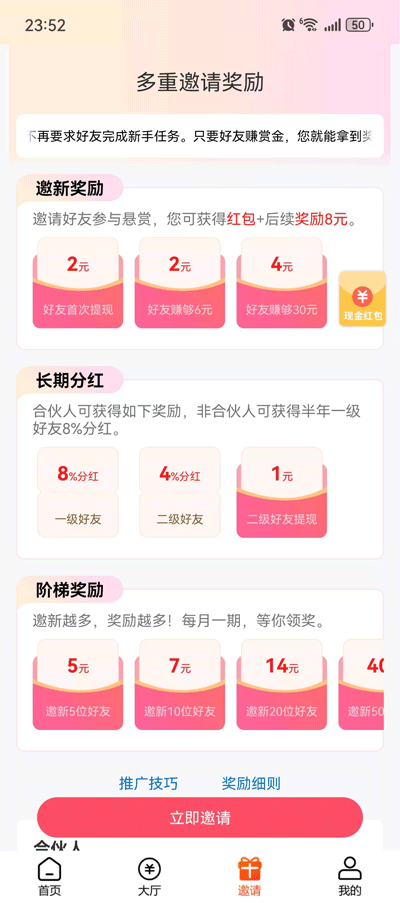Open the 奖励细则 link
The height and width of the screenshot is (903, 400).
pos(252,784)
